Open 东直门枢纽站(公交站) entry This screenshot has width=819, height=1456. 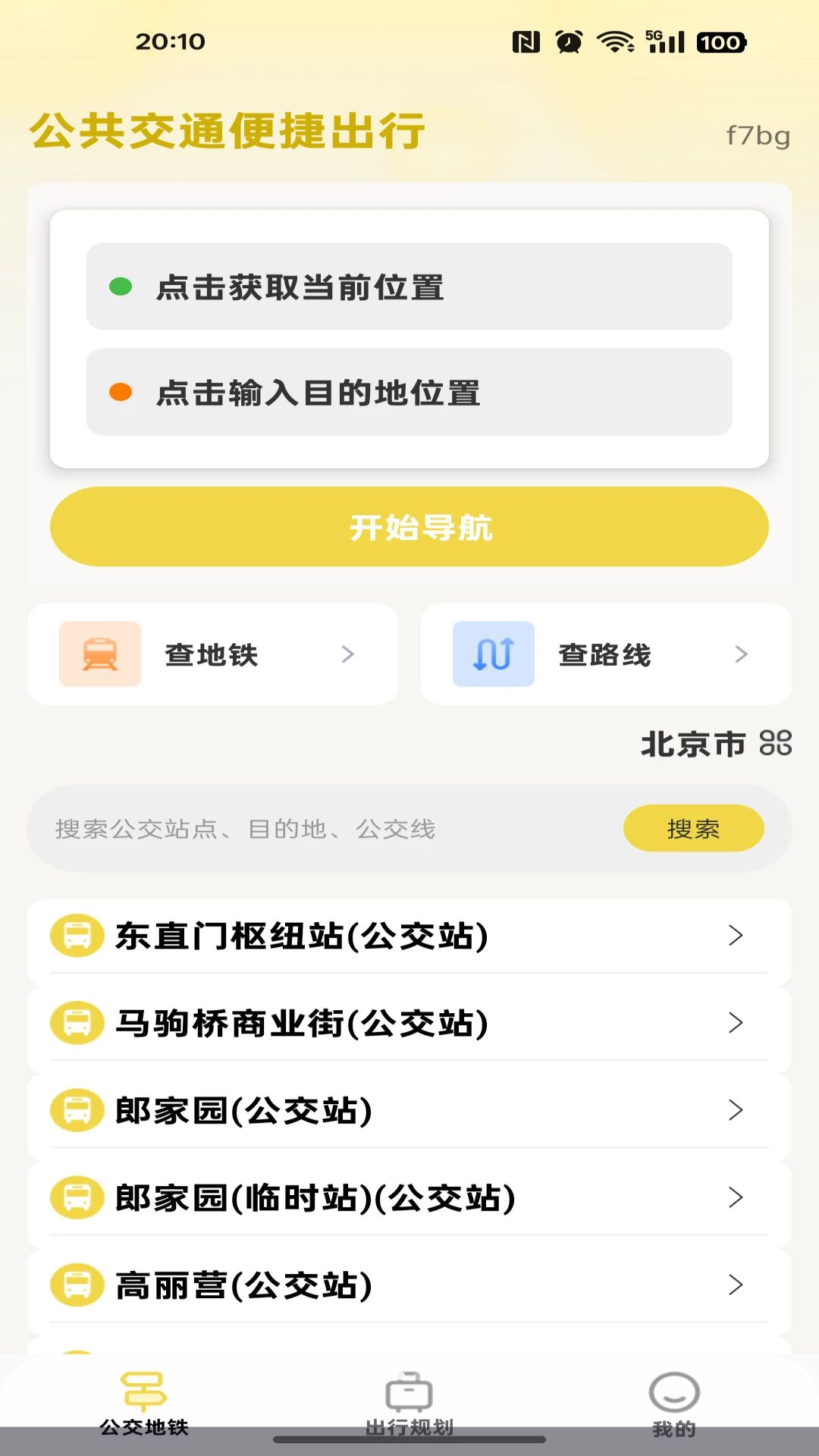[409, 937]
